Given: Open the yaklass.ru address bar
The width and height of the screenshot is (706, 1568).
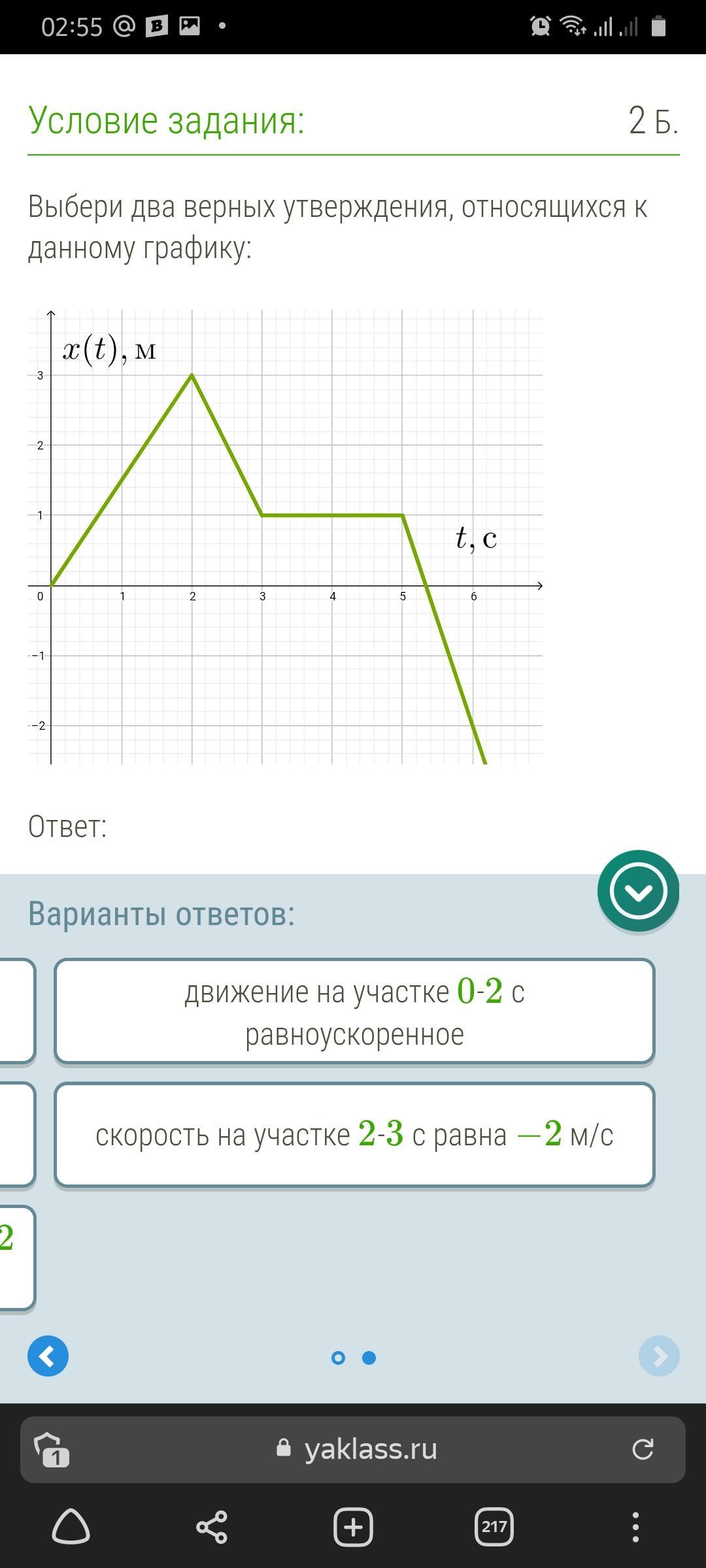Looking at the screenshot, I should [x=370, y=1449].
